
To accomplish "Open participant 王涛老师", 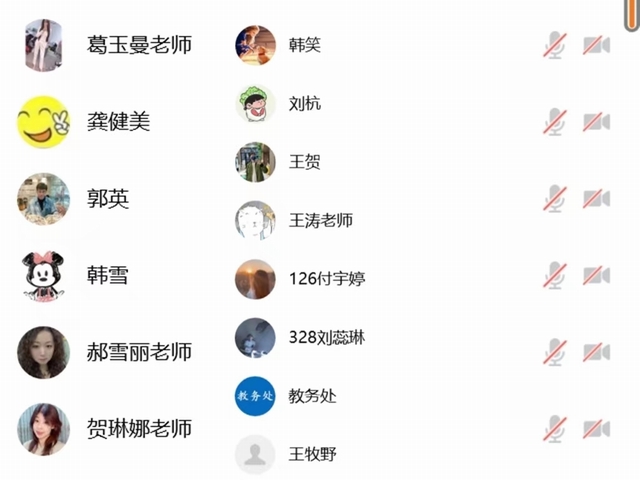I will click(320, 221).
